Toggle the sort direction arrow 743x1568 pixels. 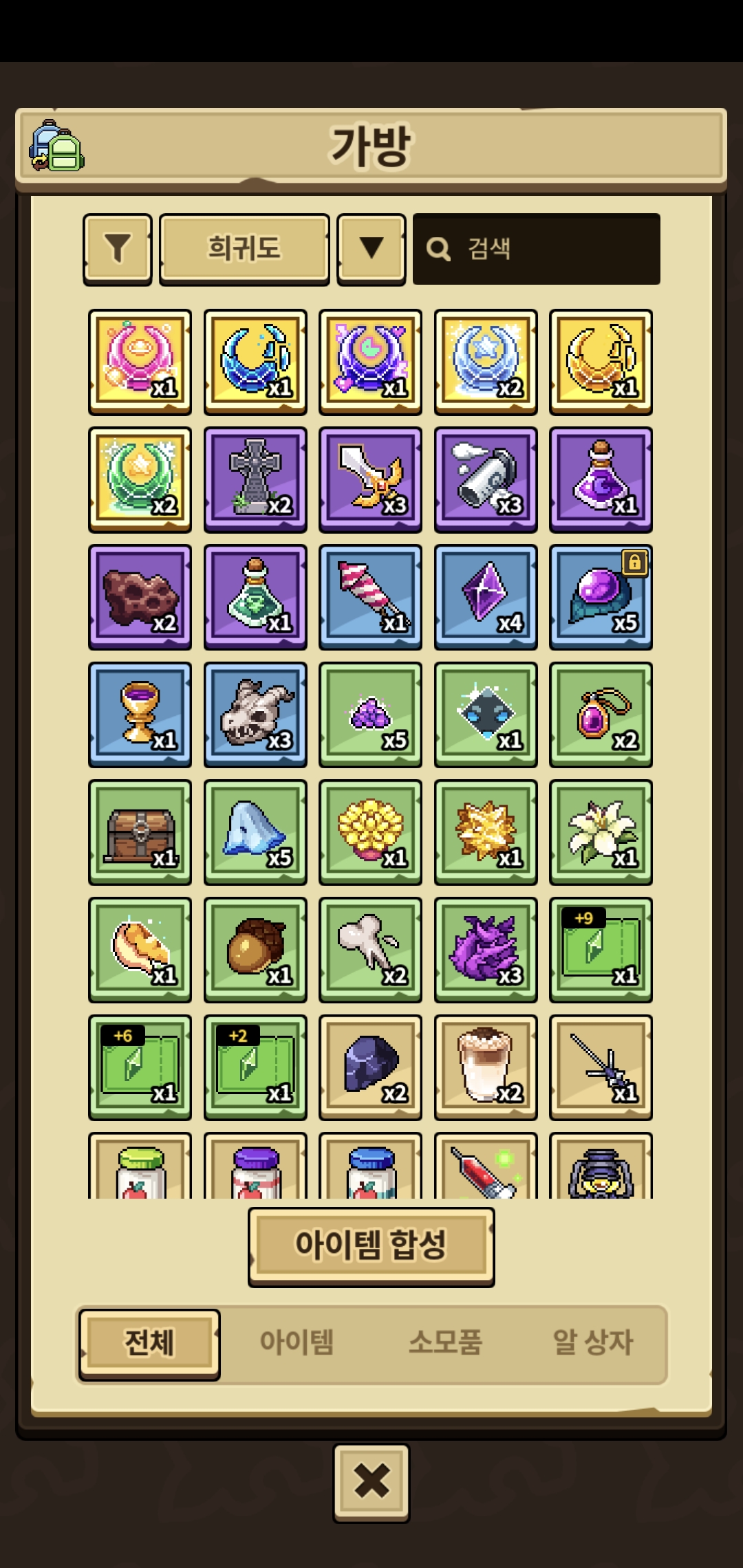coord(371,248)
